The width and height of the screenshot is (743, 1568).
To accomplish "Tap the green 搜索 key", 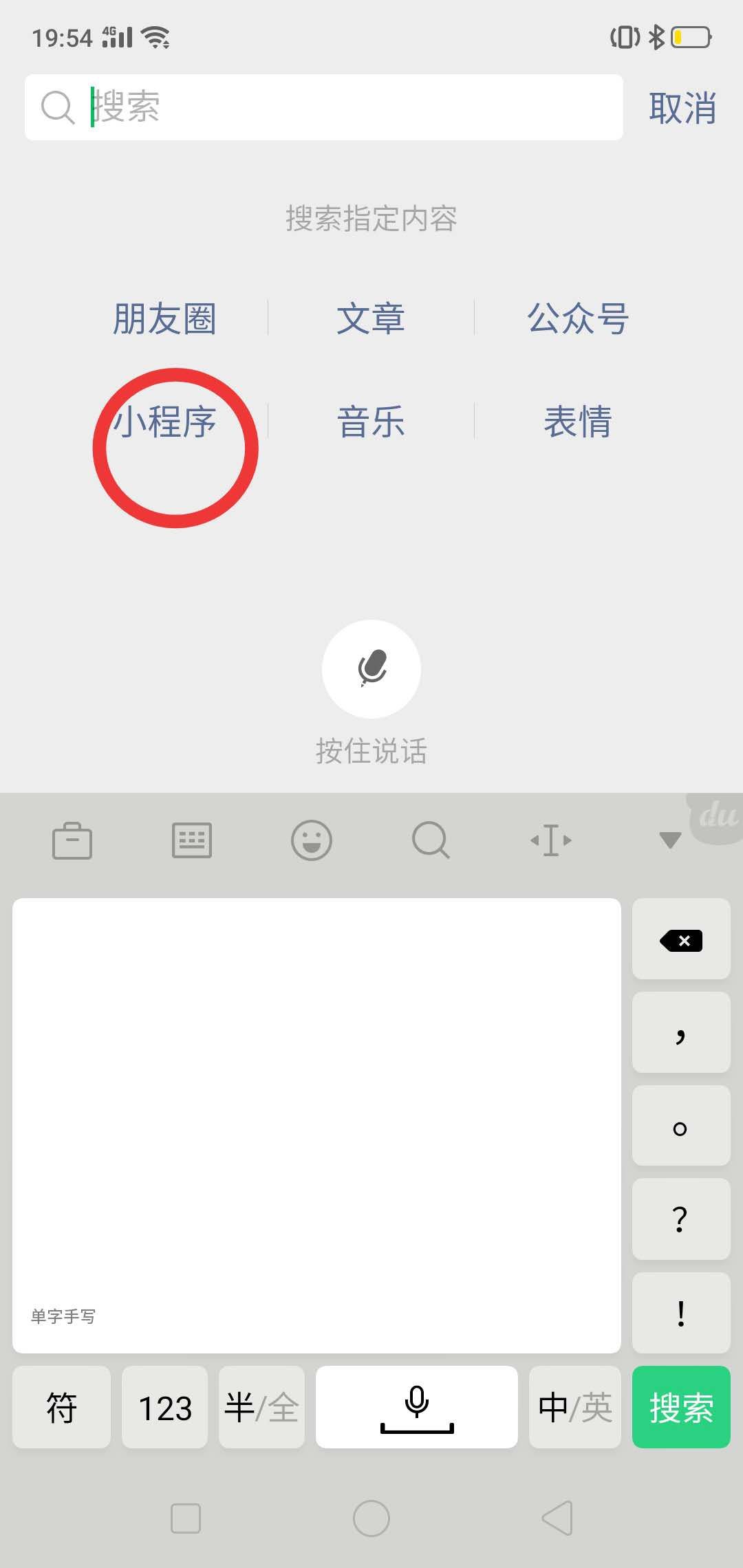I will (681, 1407).
